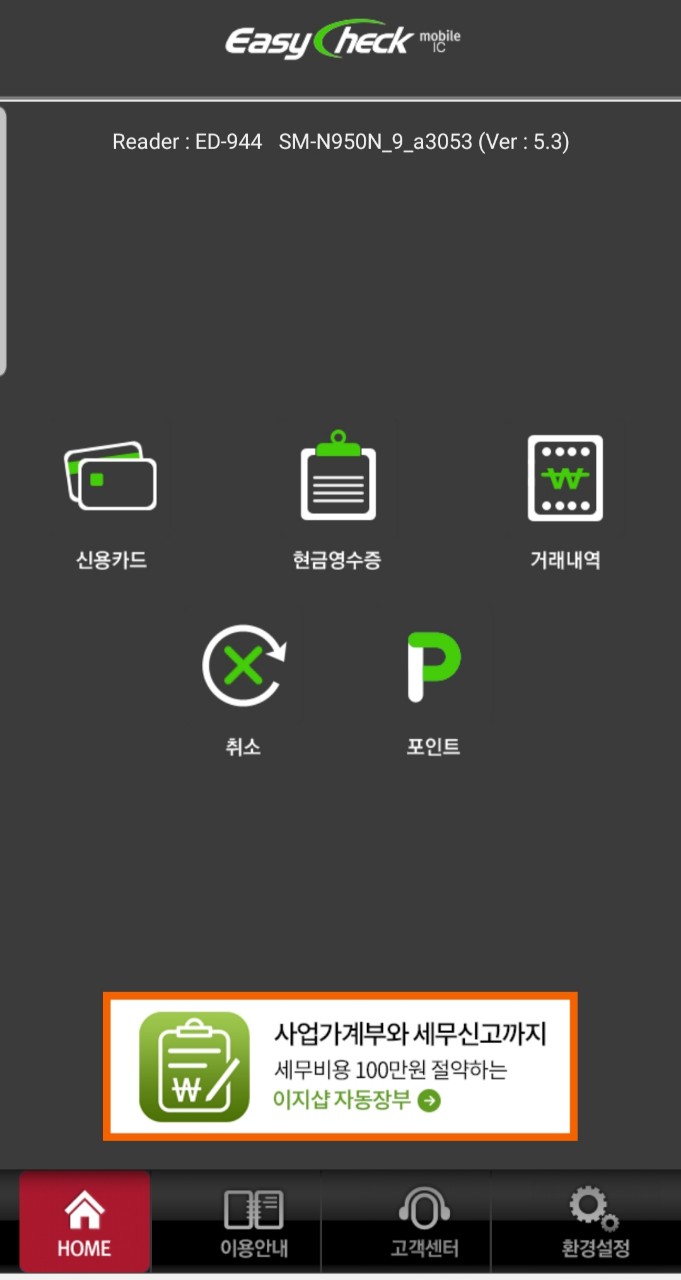Screen dimensions: 681x1280
Task: Open the 이지샵 자동장부 banner
Action: coord(340,1066)
